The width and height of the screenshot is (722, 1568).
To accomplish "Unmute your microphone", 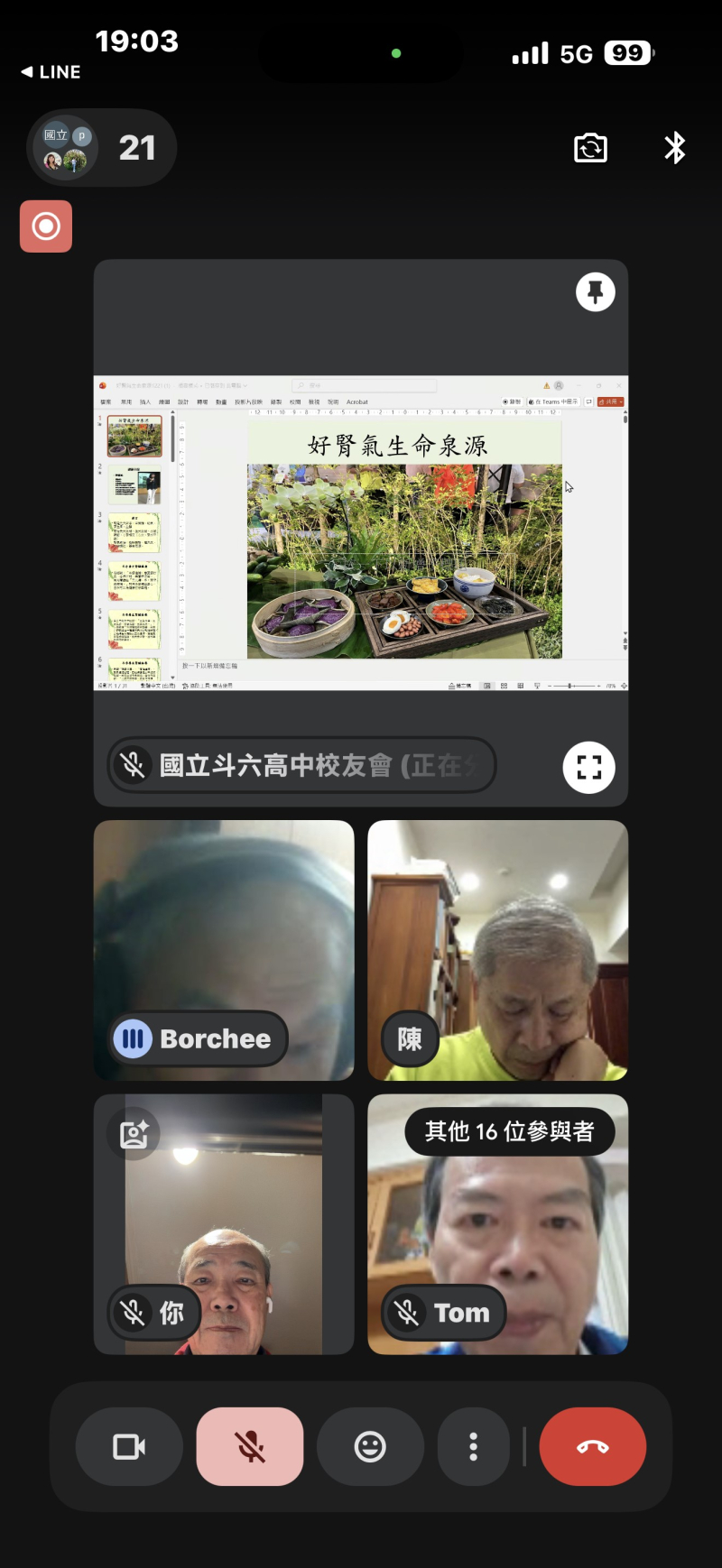I will 250,1447.
